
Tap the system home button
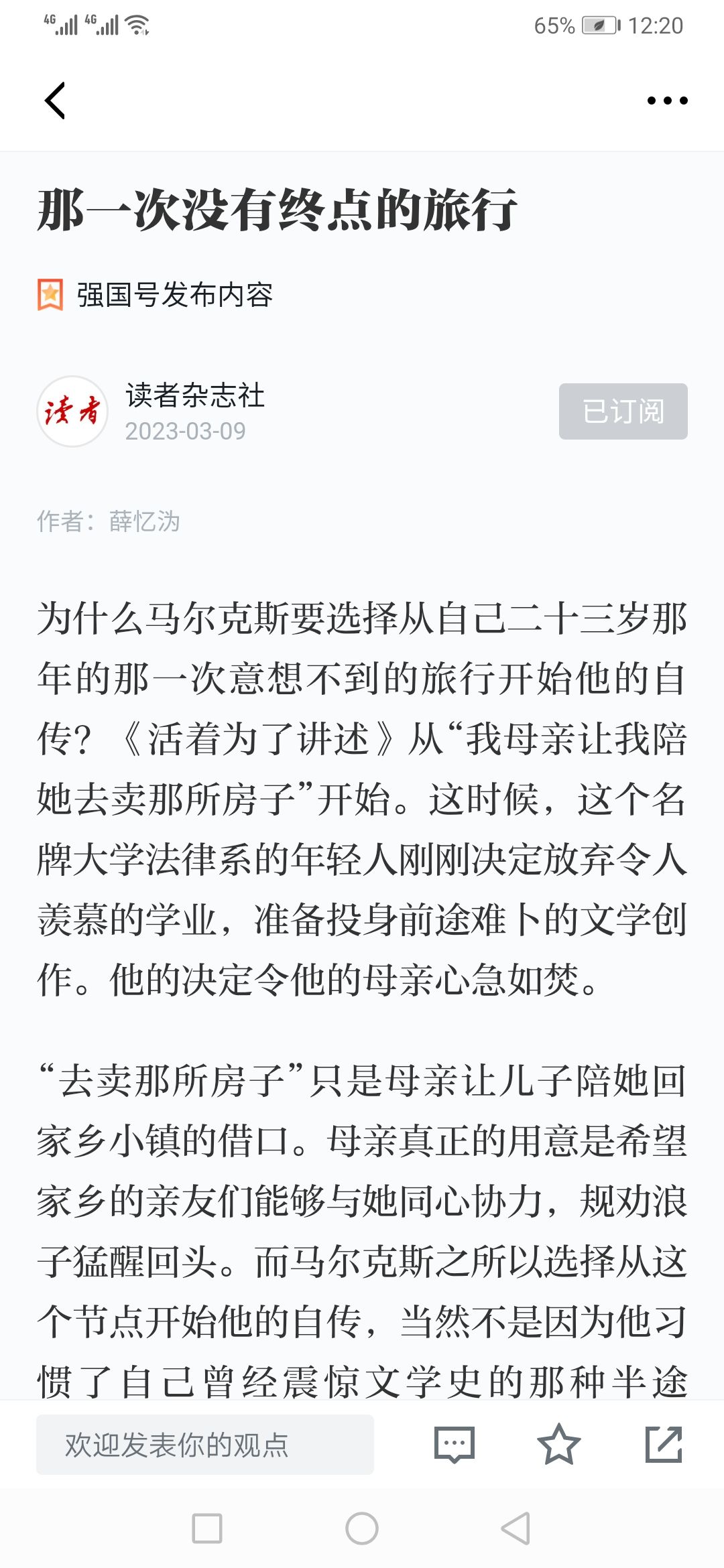pos(362,1528)
